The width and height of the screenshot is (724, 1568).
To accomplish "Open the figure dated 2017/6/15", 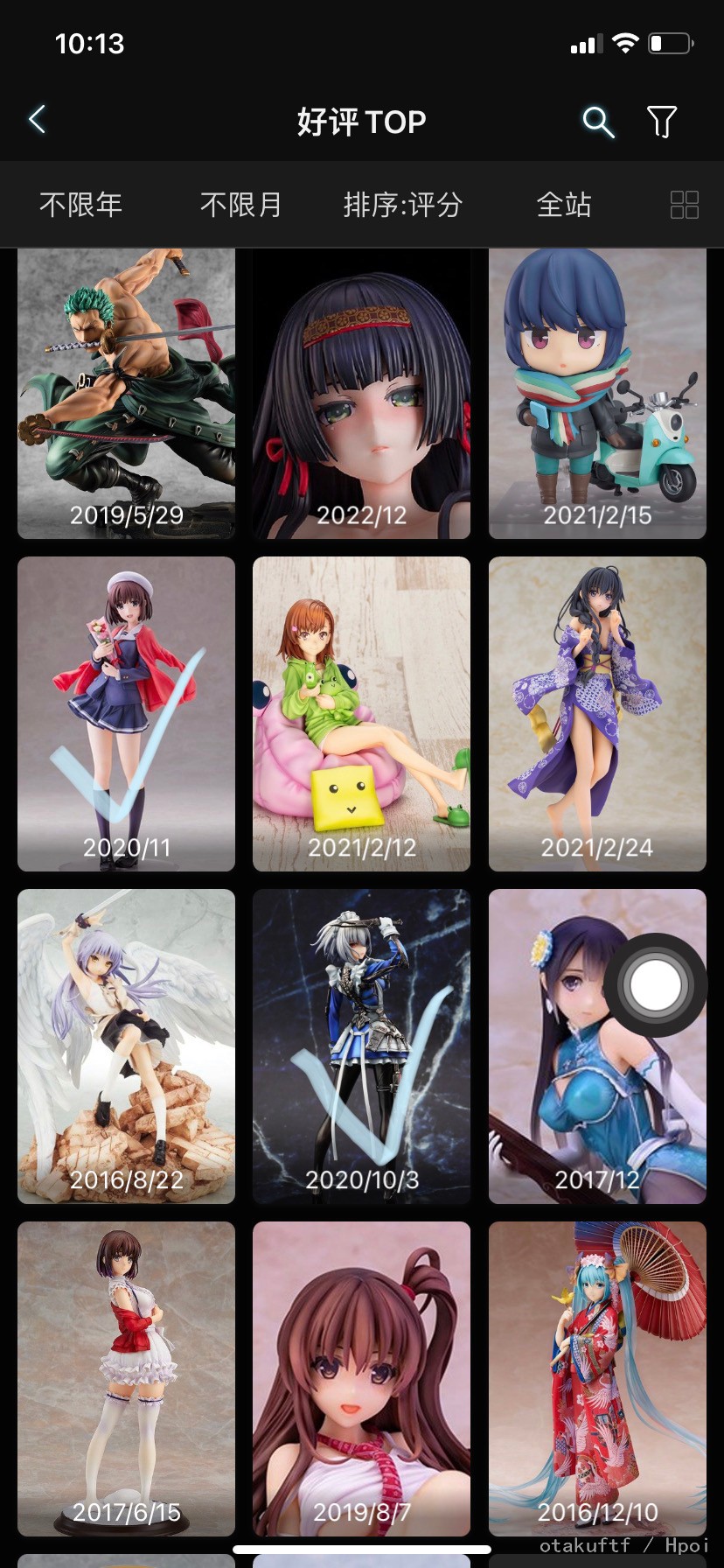I will (x=126, y=1378).
